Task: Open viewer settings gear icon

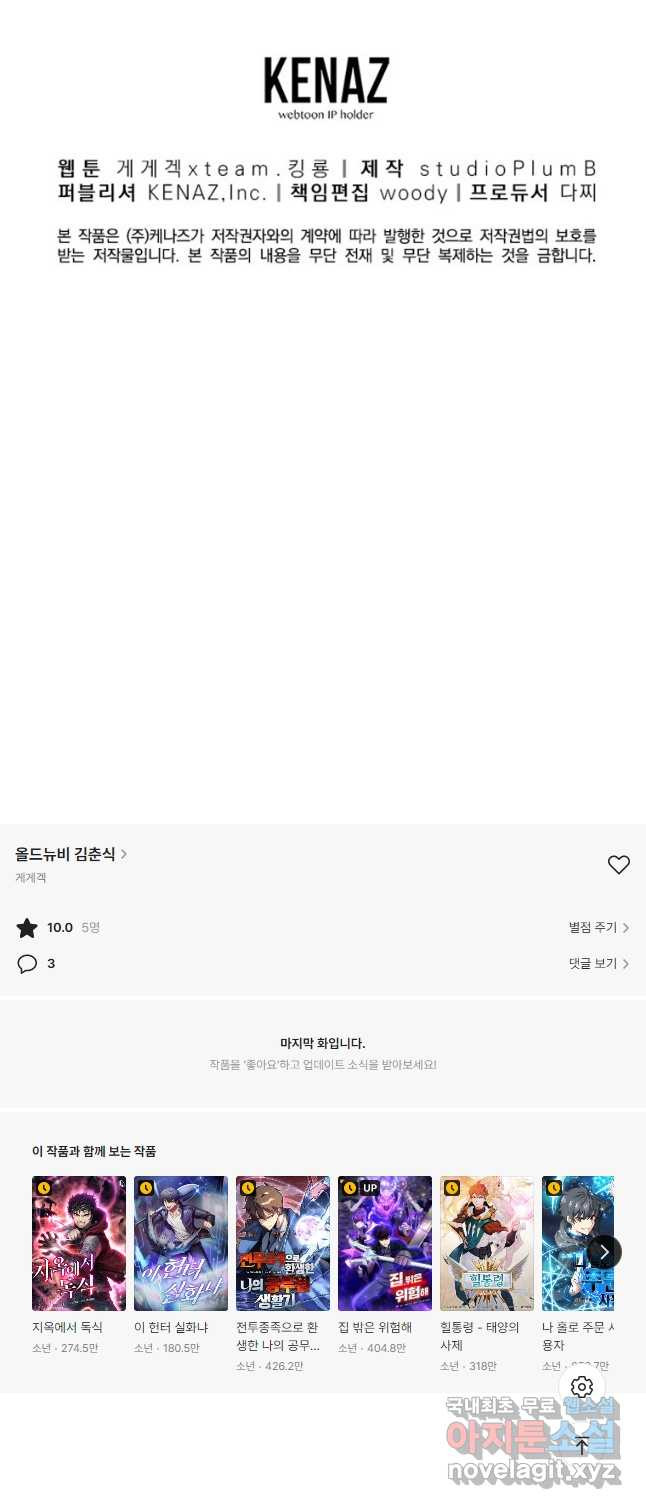Action: point(582,1387)
